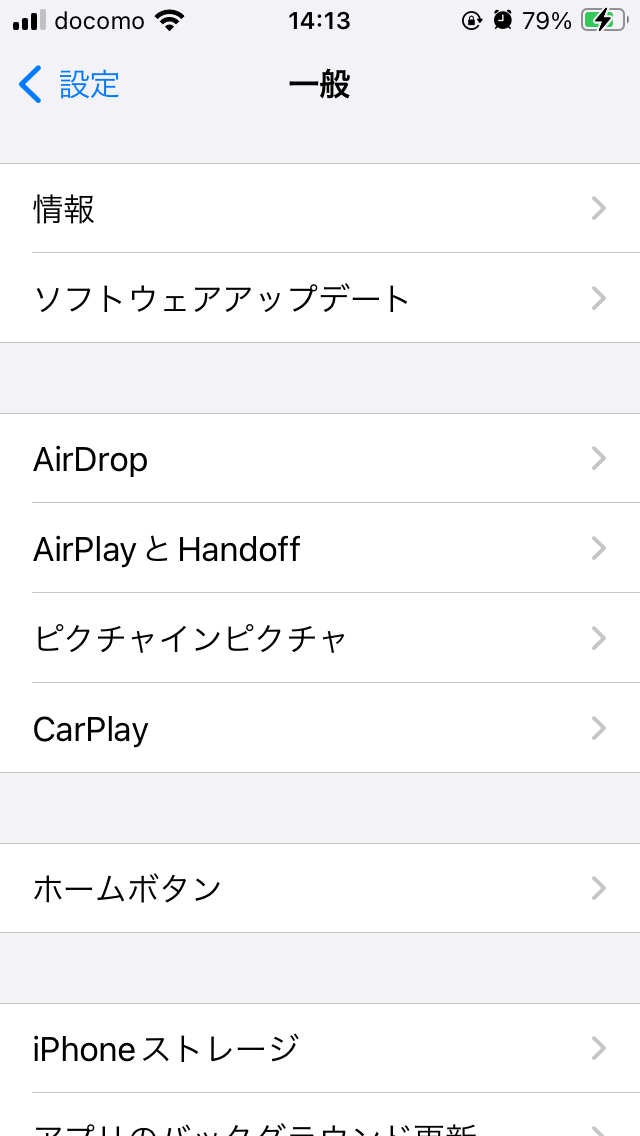Open iPhoneストレージ details

click(x=320, y=1048)
